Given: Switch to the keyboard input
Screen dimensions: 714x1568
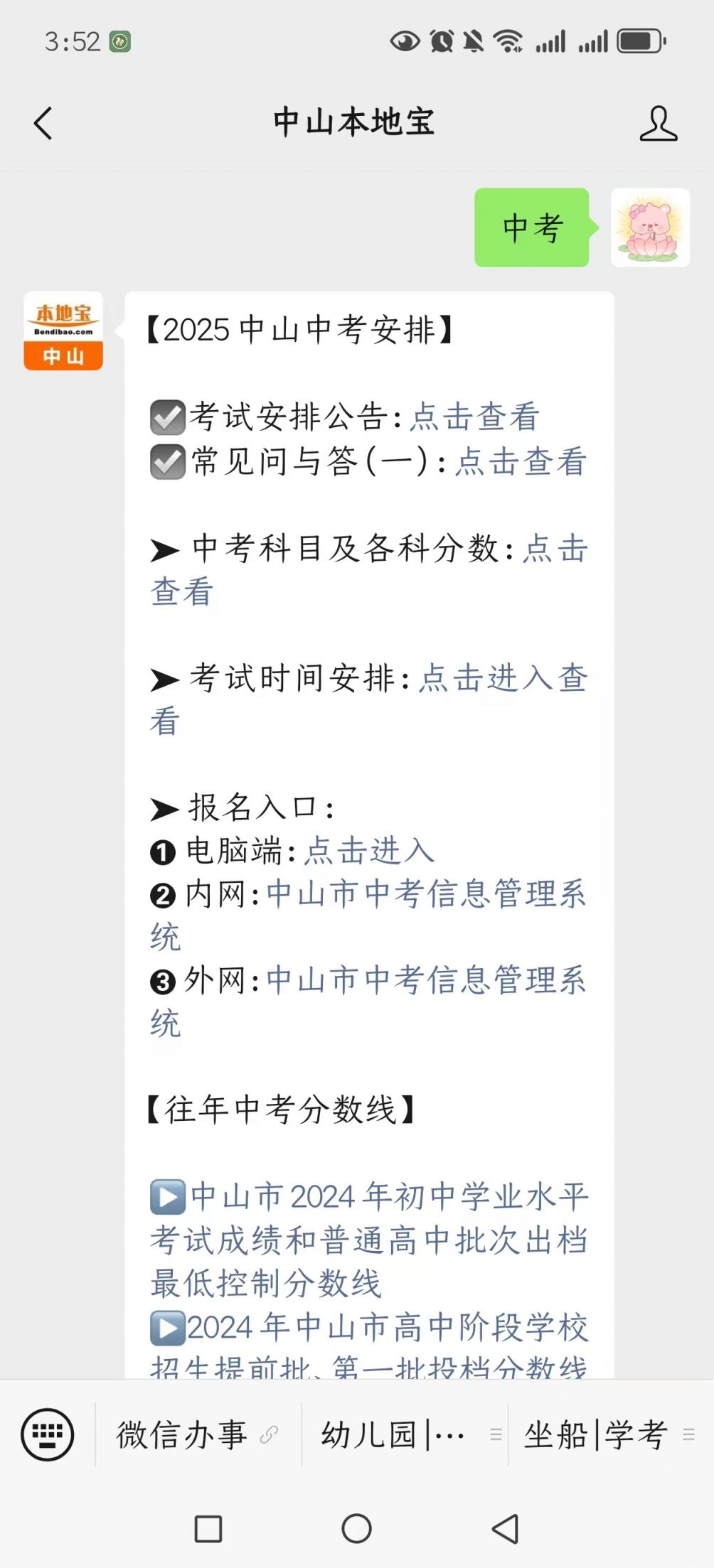Looking at the screenshot, I should click(48, 1434).
